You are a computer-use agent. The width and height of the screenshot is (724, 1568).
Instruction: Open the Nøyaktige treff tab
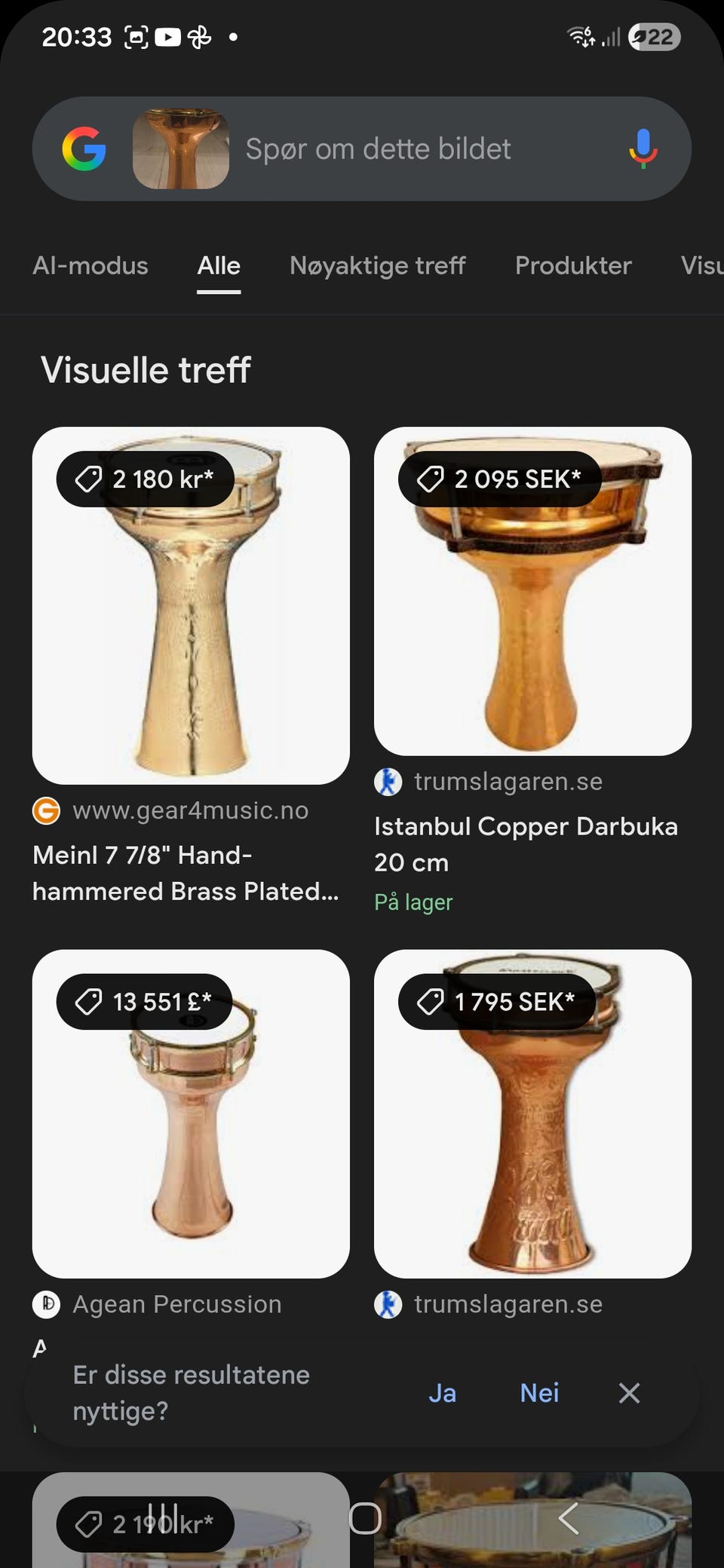(378, 265)
